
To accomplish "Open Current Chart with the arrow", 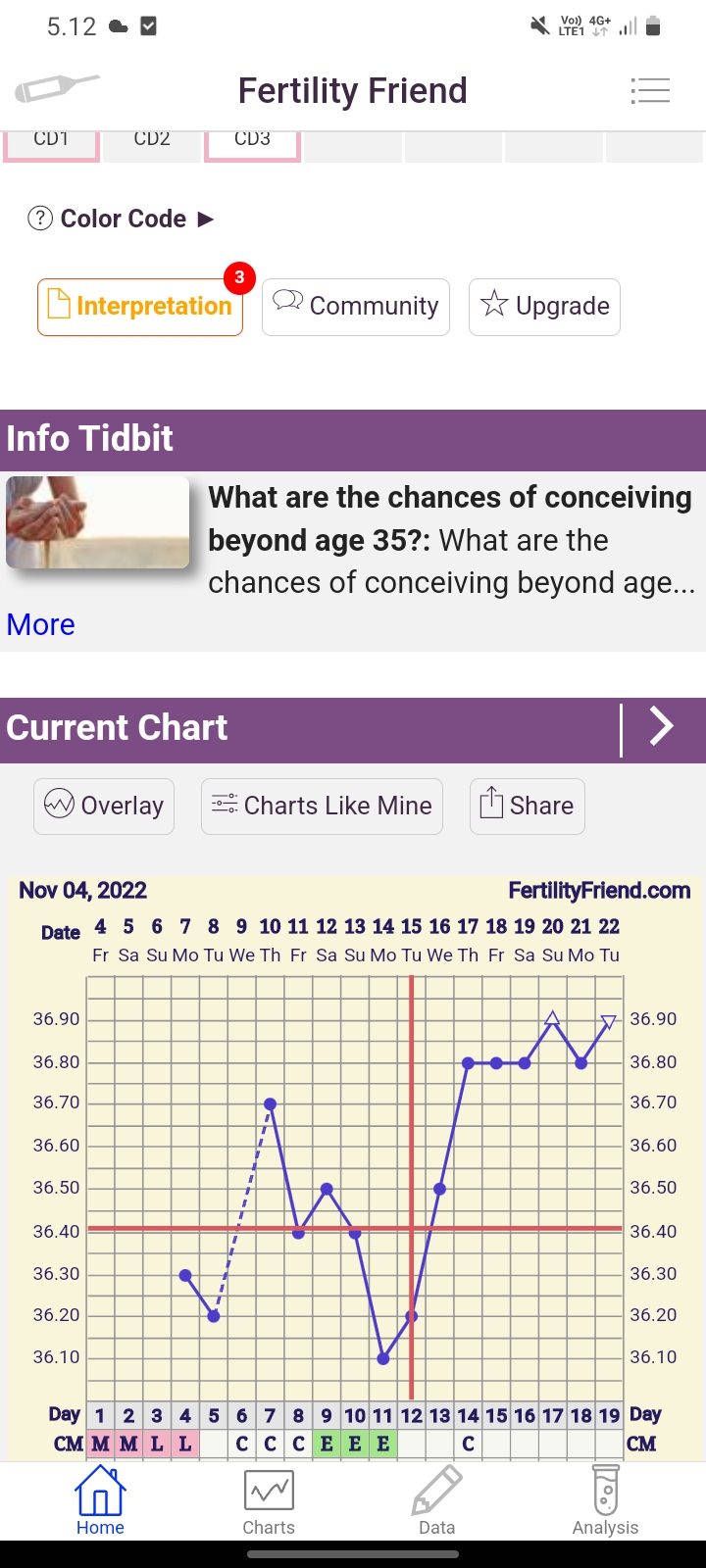I will click(663, 728).
